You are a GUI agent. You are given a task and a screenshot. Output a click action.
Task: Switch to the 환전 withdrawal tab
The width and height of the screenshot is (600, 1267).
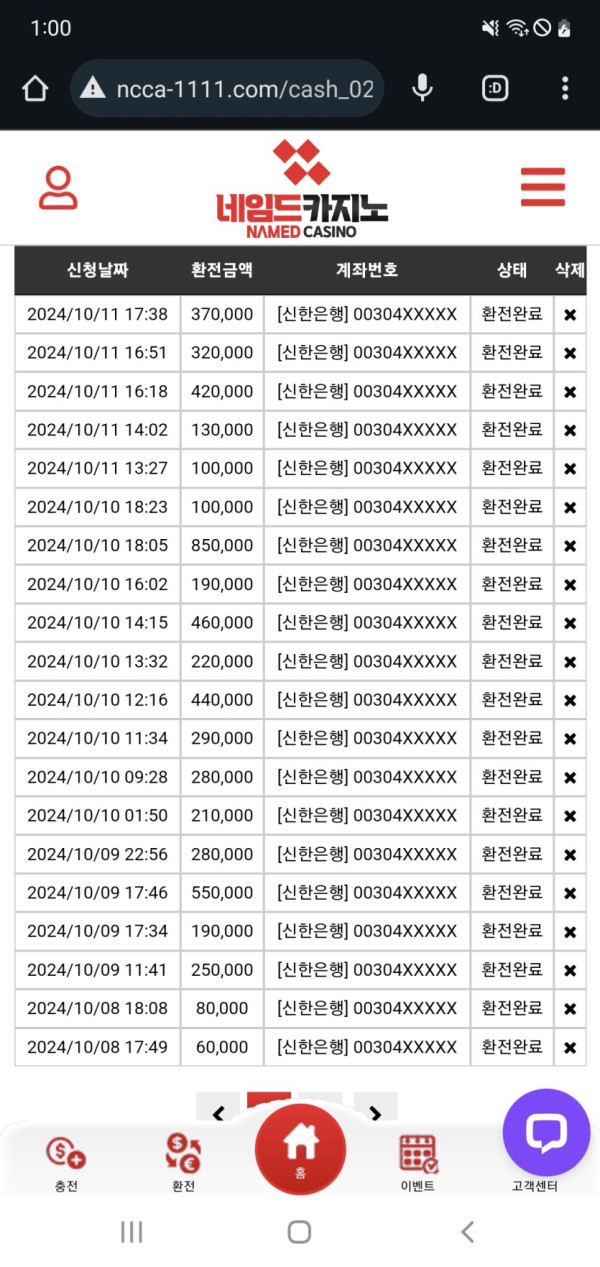pyautogui.click(x=183, y=1164)
